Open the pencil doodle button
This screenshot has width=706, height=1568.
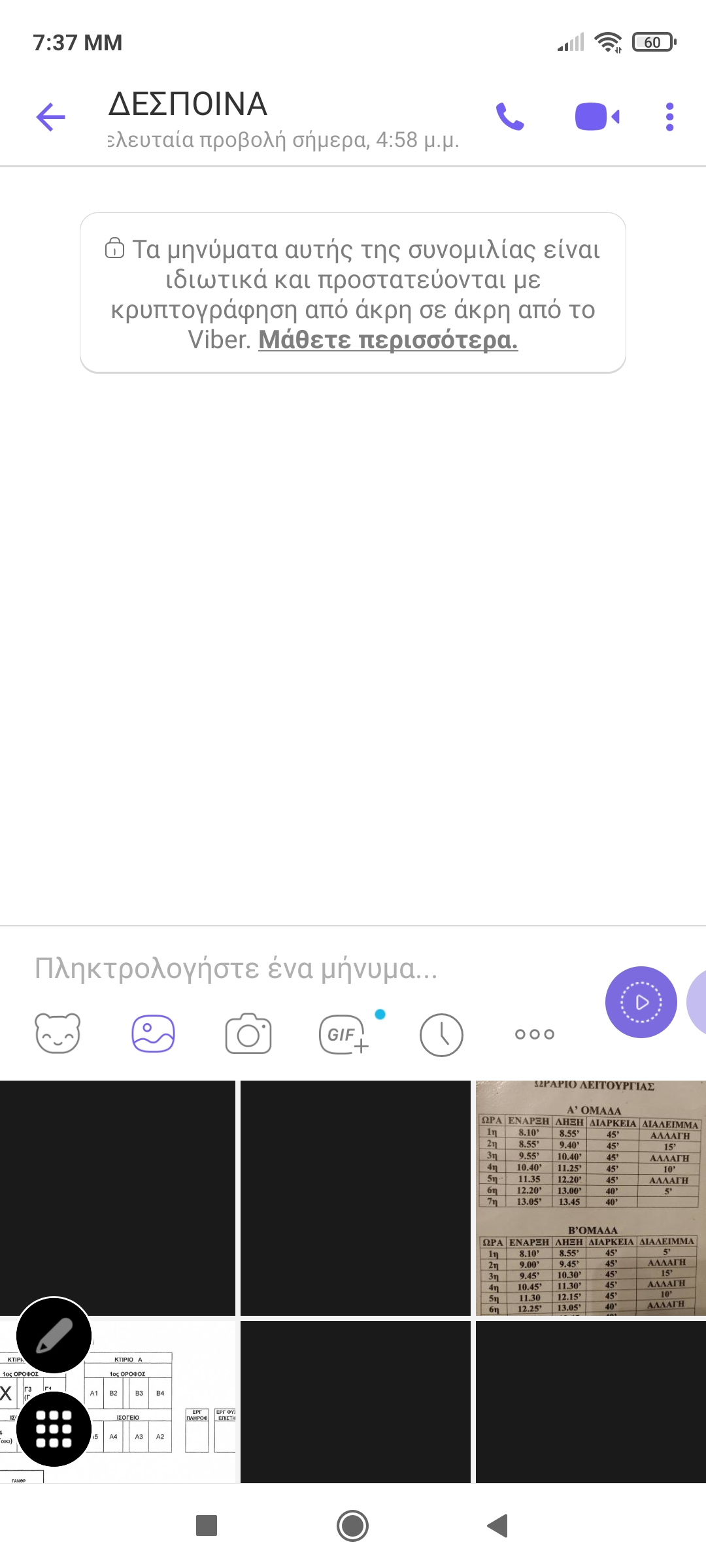(x=54, y=1335)
